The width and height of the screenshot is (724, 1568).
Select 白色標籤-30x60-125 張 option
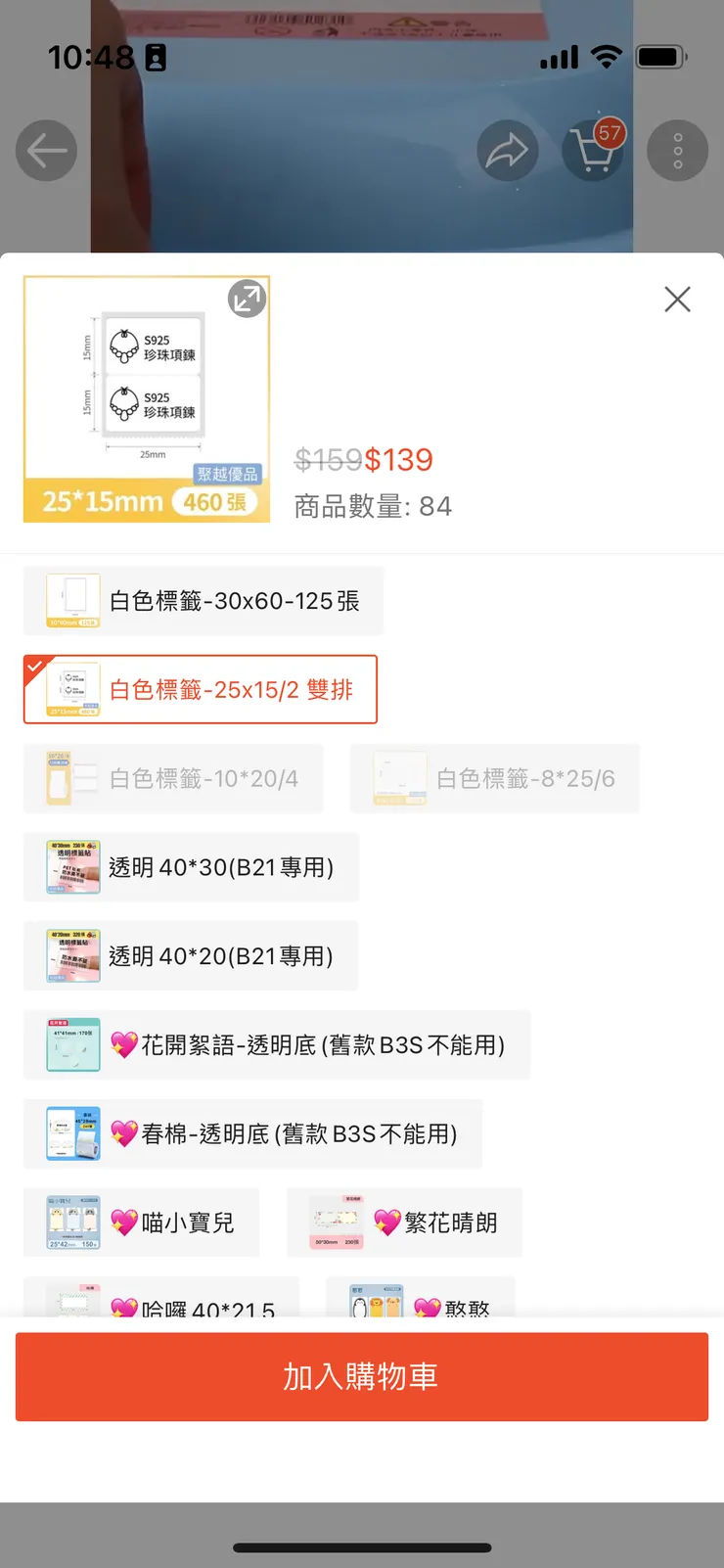pos(204,600)
